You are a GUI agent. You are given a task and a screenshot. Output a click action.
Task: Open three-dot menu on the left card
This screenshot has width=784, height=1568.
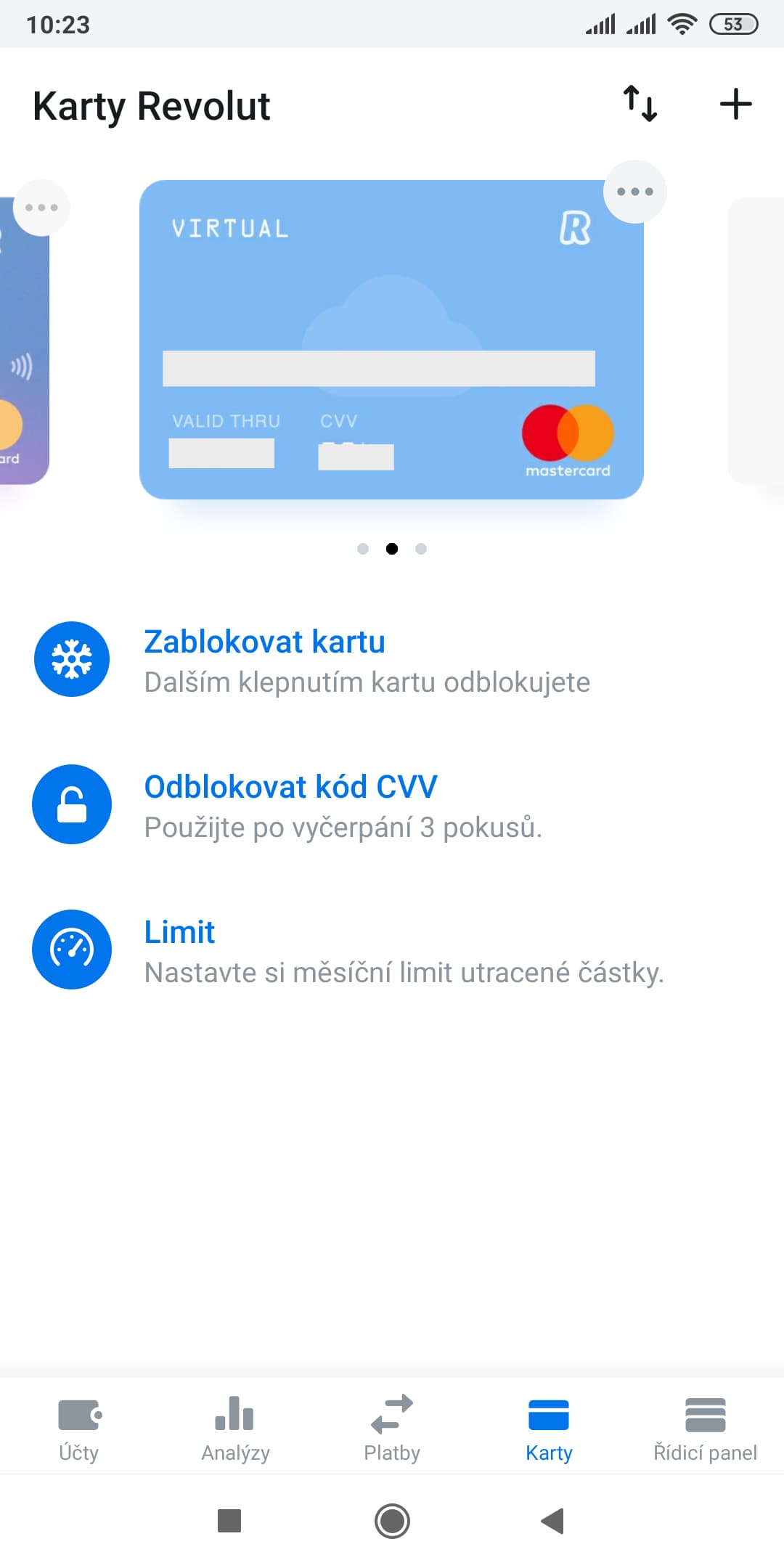(x=41, y=208)
